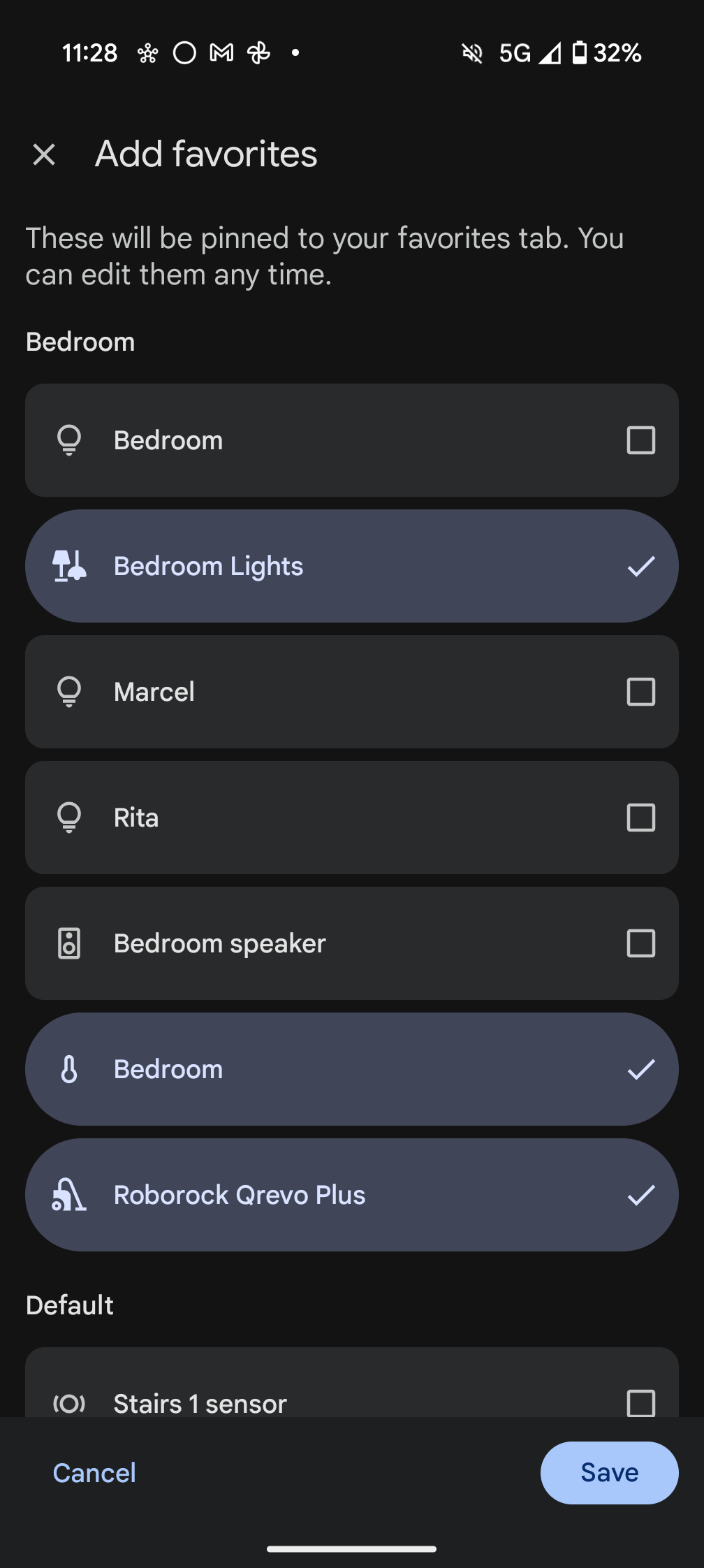
Task: Check the Bedroom light bulb item
Action: tap(640, 440)
